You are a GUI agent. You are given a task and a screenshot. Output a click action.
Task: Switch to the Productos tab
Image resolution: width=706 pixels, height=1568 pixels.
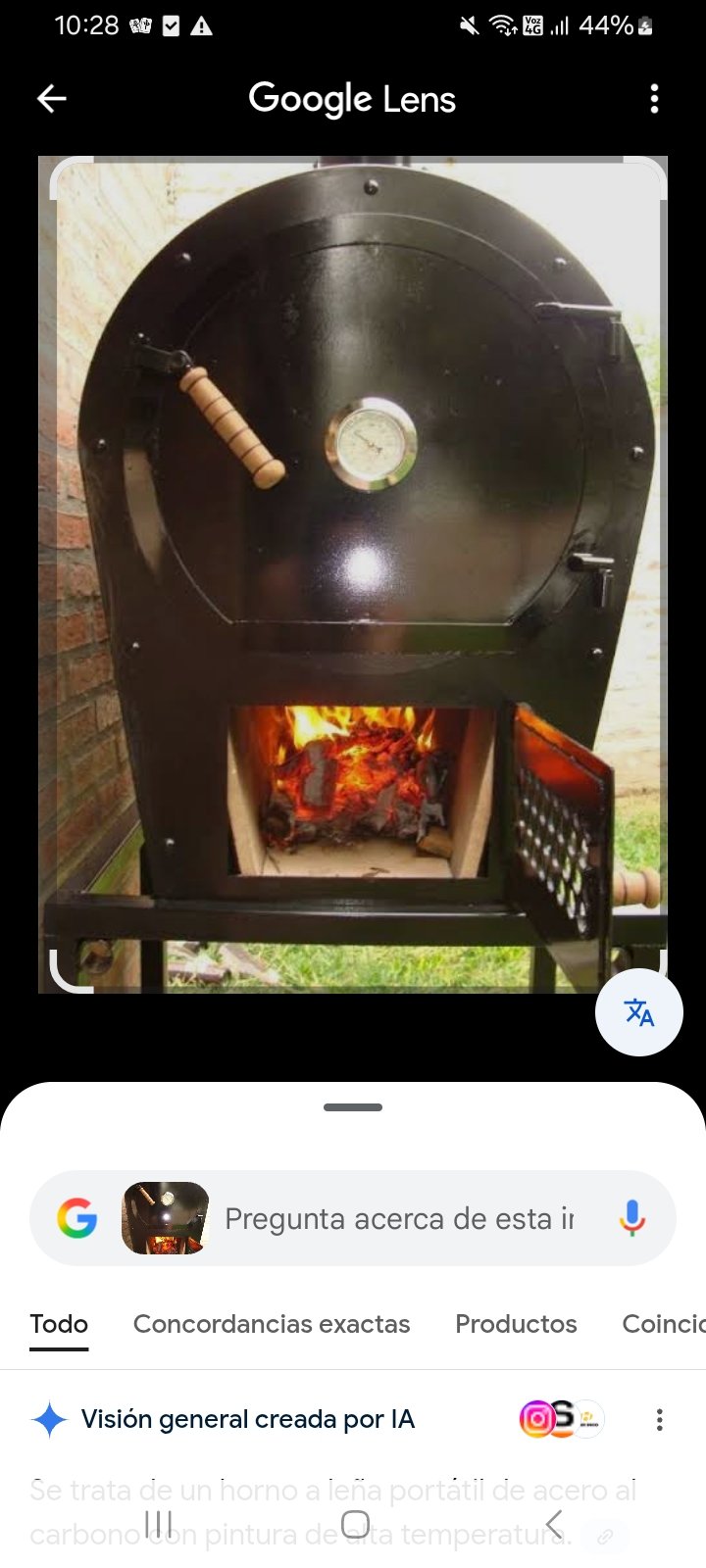coord(516,1324)
